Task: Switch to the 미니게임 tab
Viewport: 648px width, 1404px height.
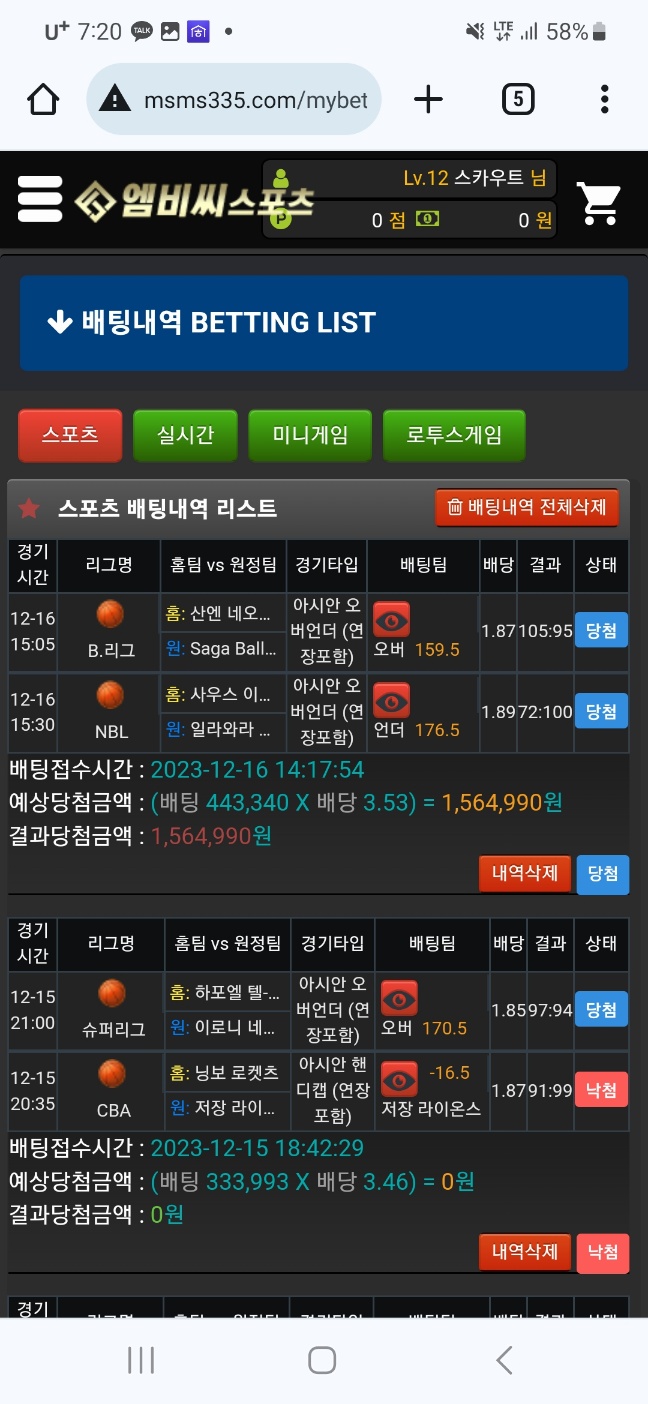Action: click(310, 436)
